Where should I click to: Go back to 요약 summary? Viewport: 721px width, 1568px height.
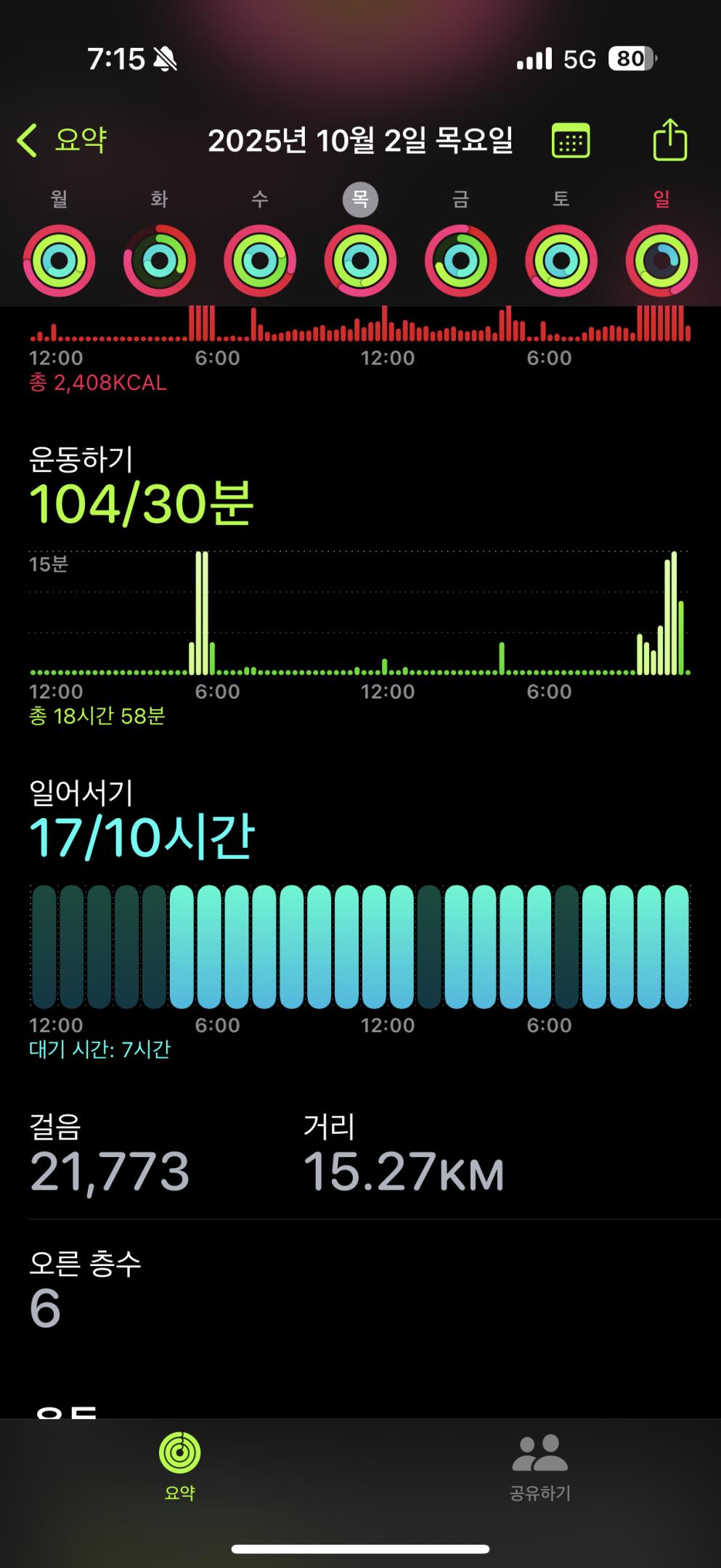point(62,140)
